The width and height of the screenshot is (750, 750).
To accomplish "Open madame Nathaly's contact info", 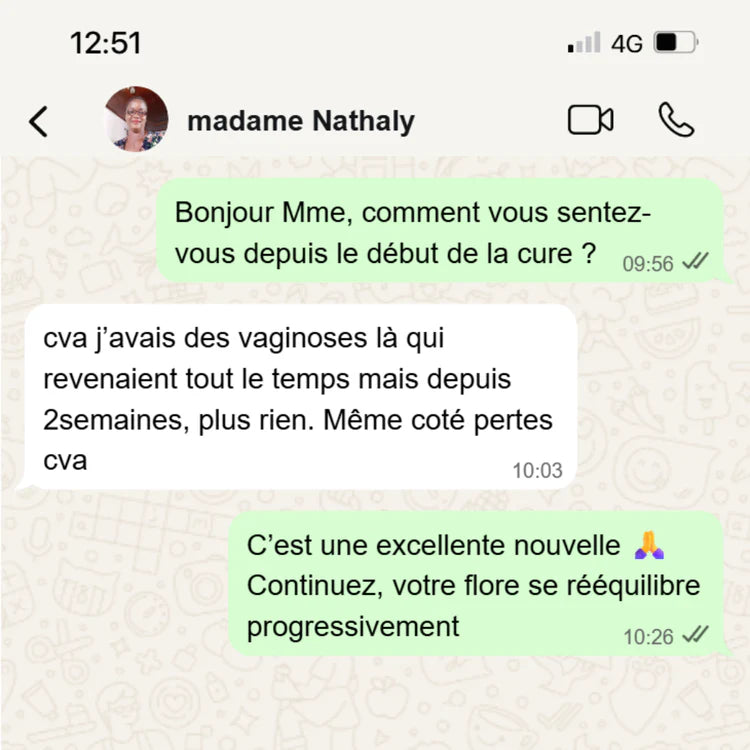I will pos(300,122).
